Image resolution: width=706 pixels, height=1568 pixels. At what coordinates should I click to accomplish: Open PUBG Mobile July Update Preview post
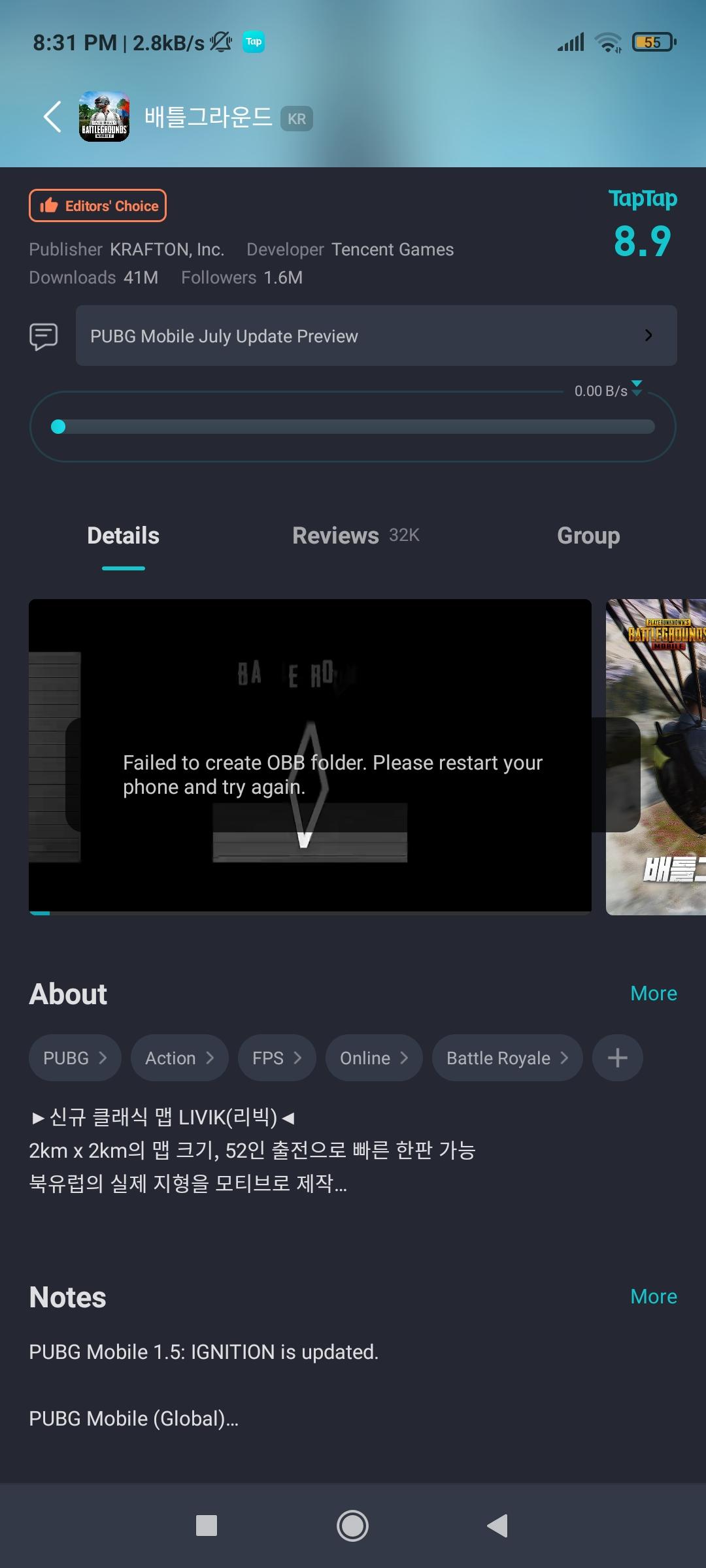[376, 336]
